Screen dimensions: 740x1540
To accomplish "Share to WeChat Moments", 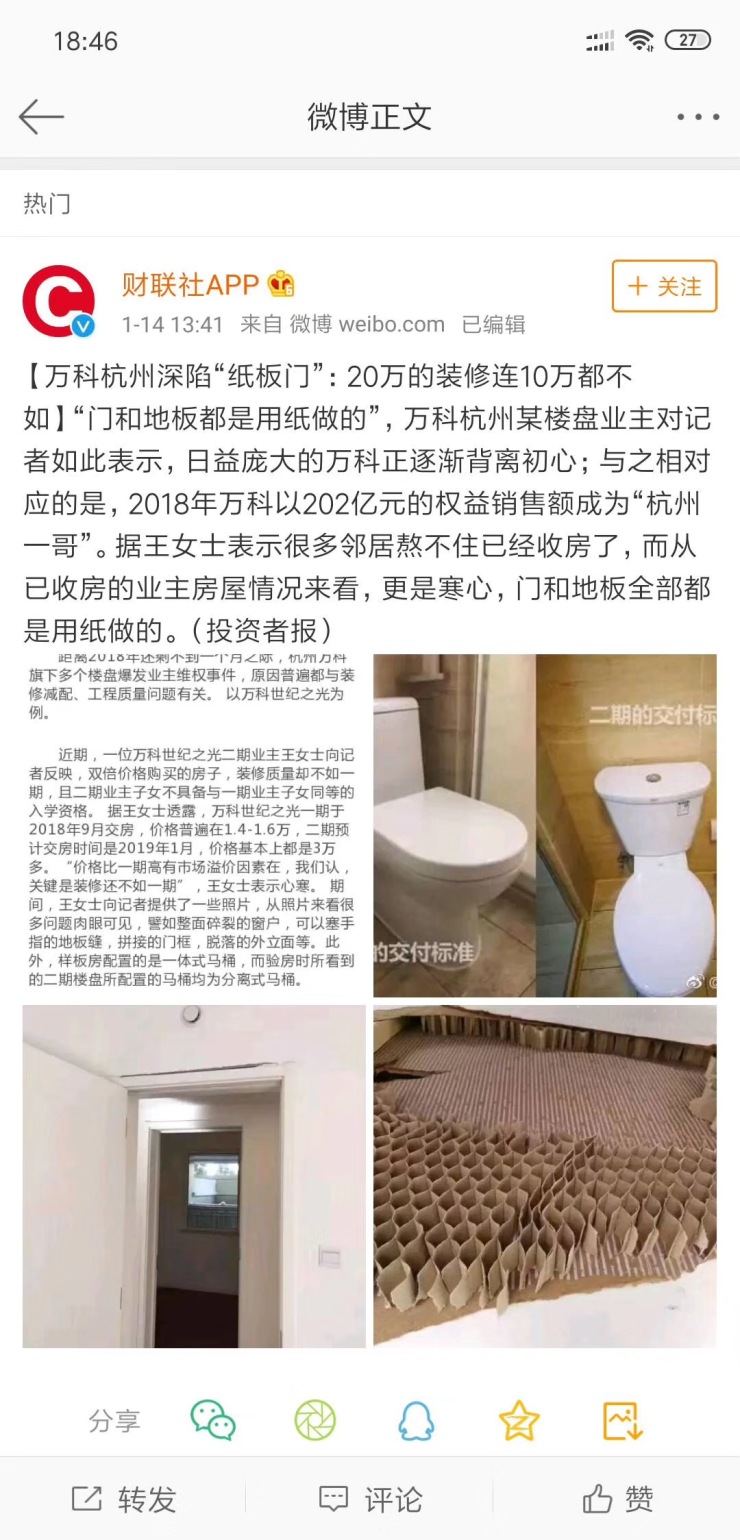I will (x=315, y=1420).
